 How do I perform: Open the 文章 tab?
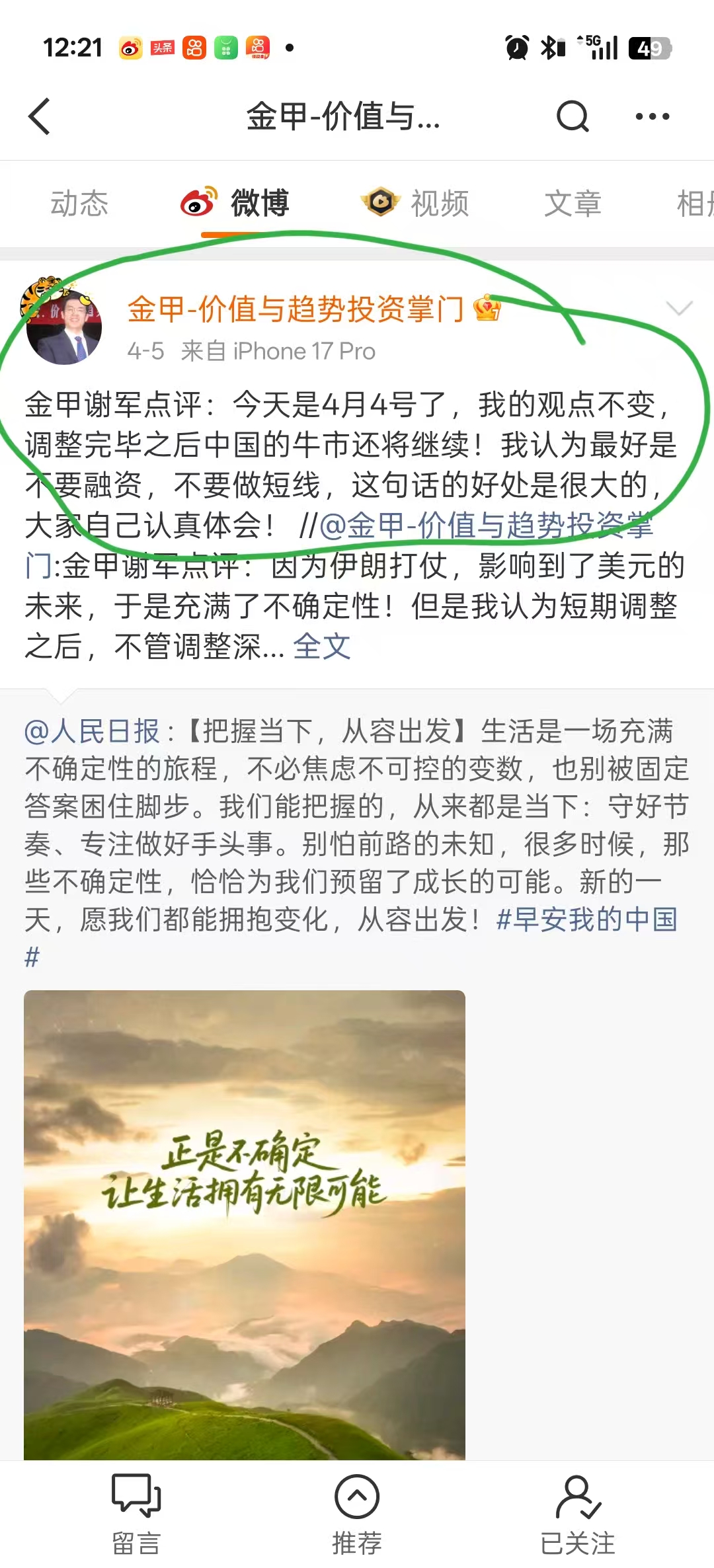(x=573, y=203)
